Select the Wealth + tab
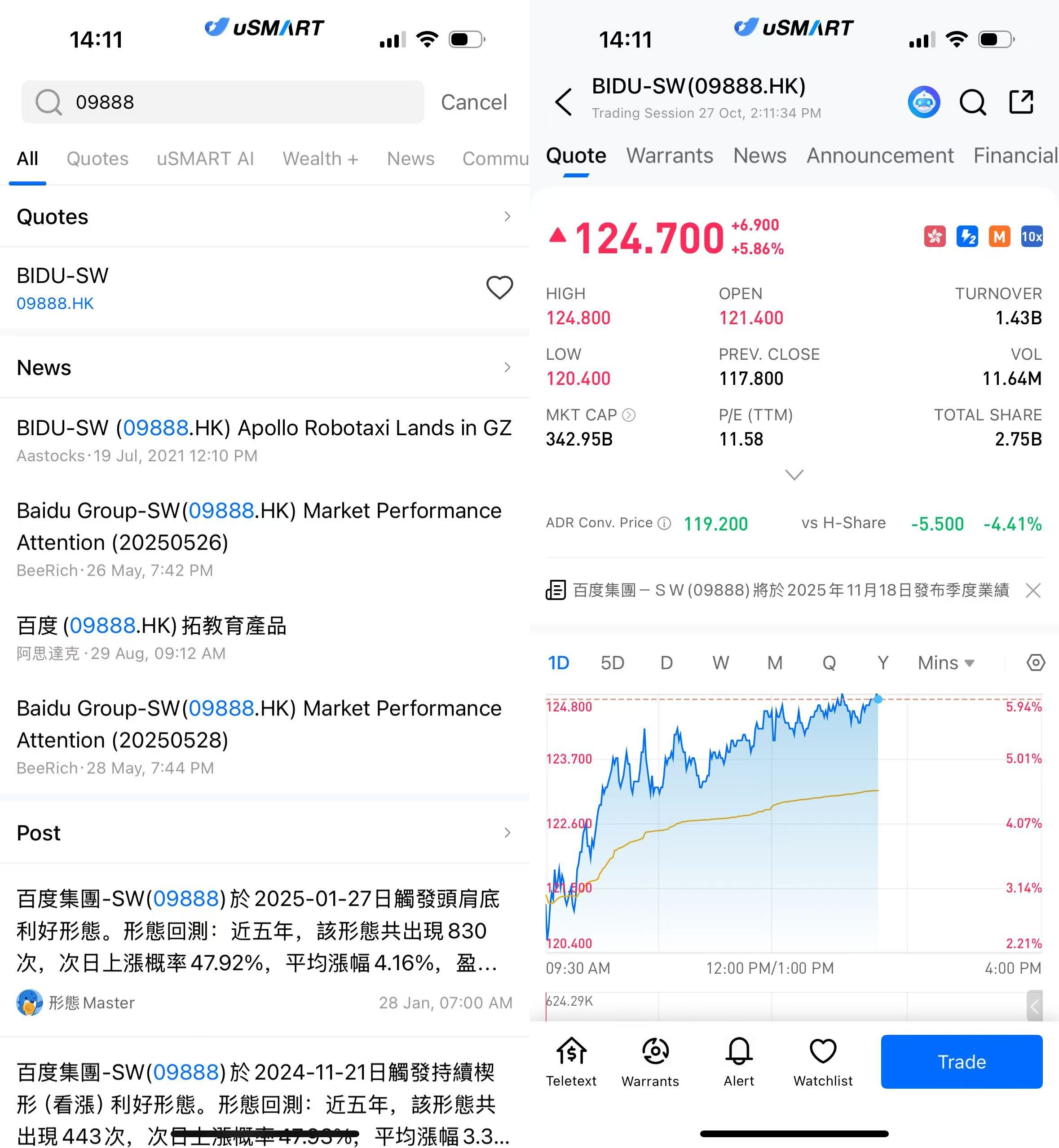Screen dimensions: 1059x1148 [x=320, y=159]
